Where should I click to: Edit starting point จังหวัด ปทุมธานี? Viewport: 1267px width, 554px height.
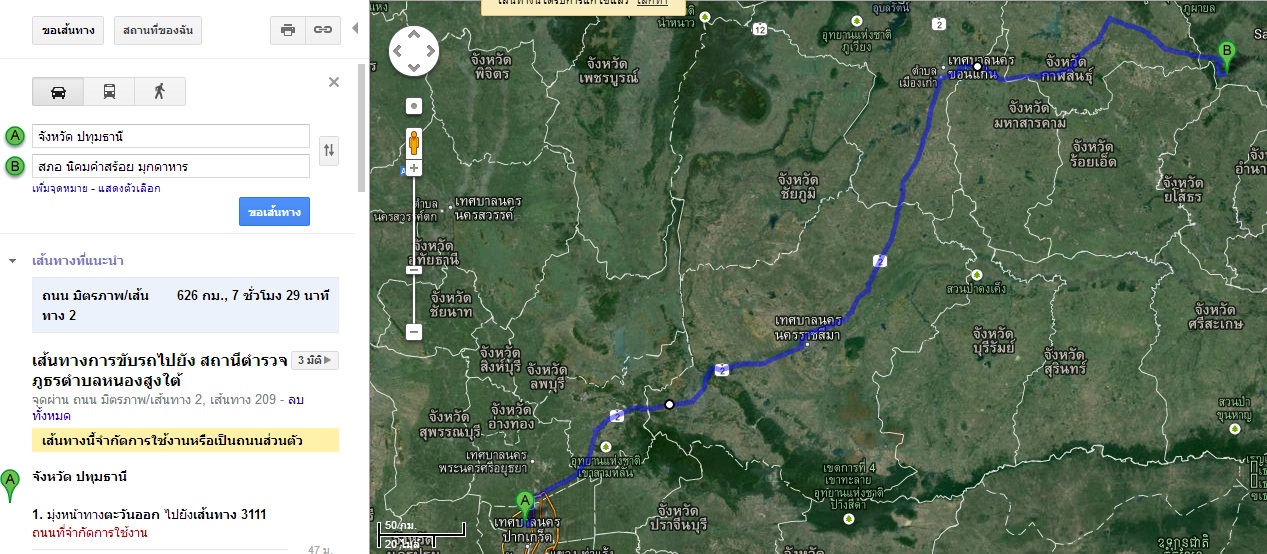point(170,136)
